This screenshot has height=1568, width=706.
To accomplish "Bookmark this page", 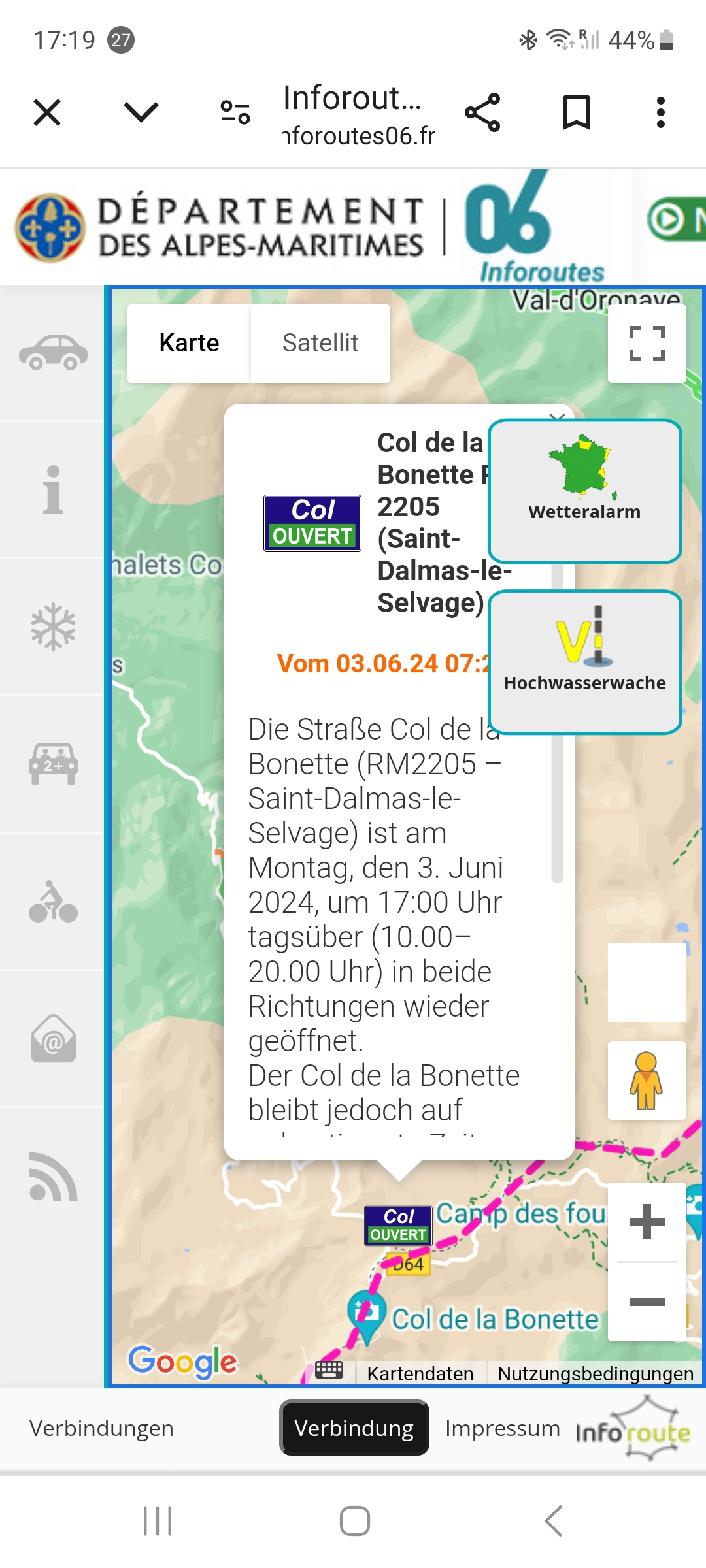I will tap(577, 112).
